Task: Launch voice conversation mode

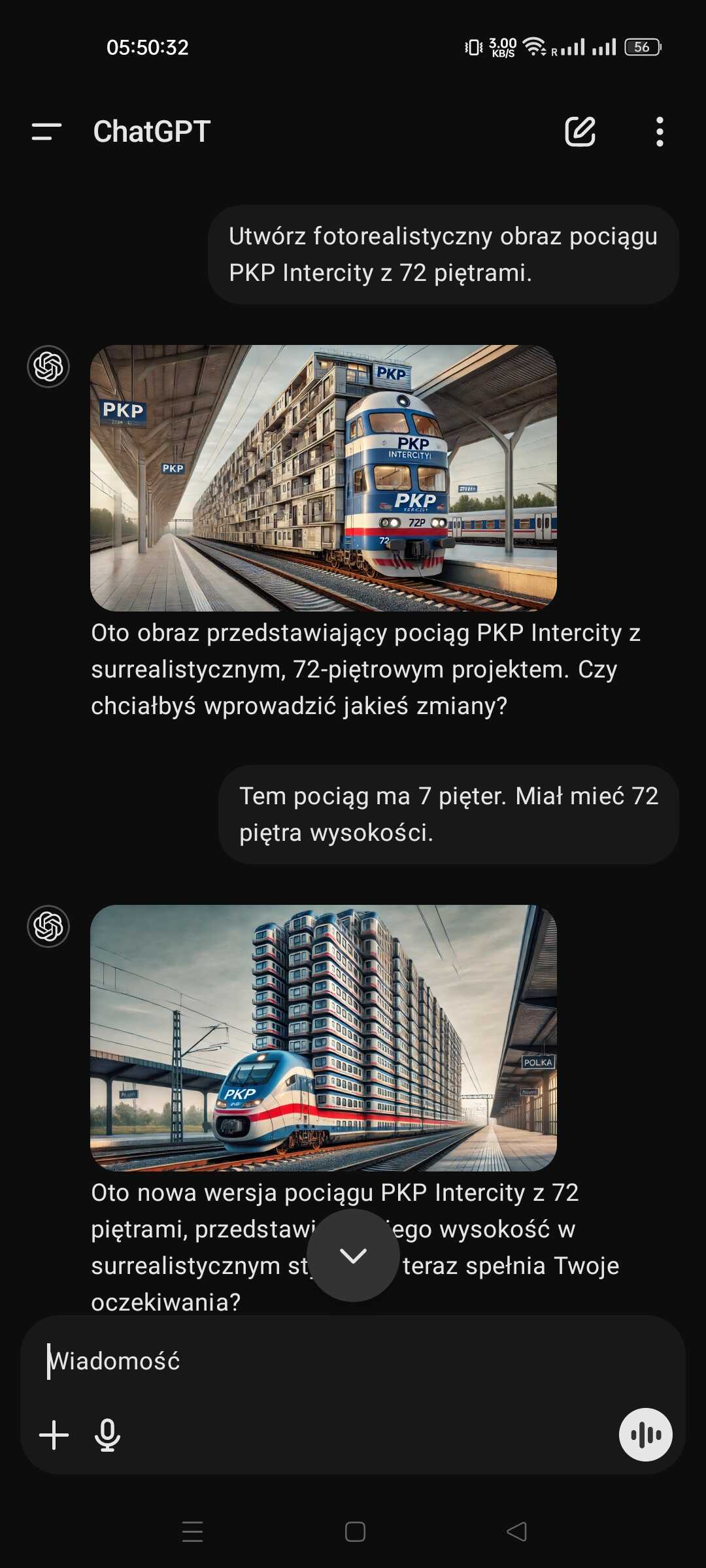Action: point(645,1434)
